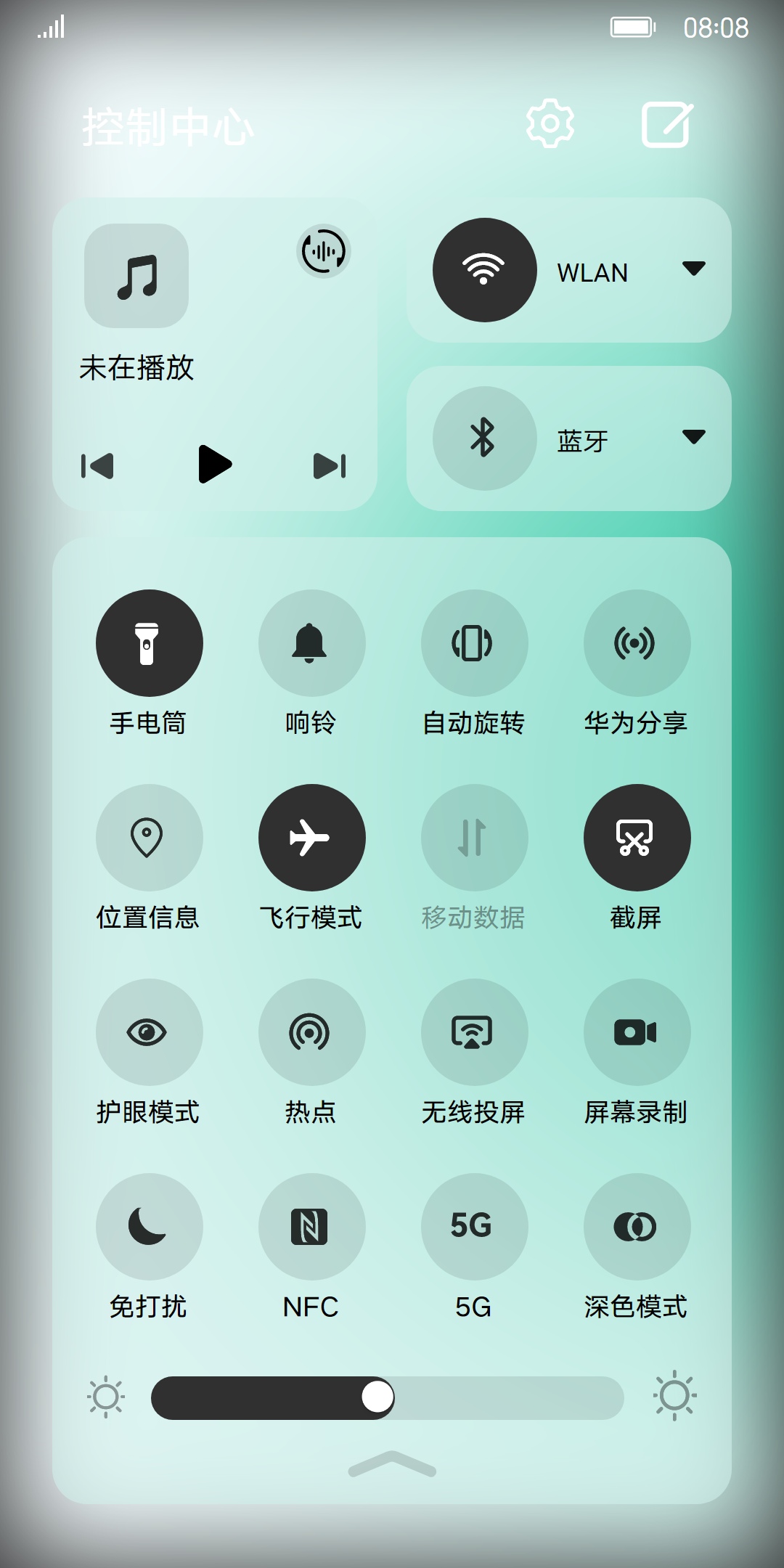Enable auto-rotate (自动旋转)
Screen dimensions: 784x1568
tap(474, 643)
